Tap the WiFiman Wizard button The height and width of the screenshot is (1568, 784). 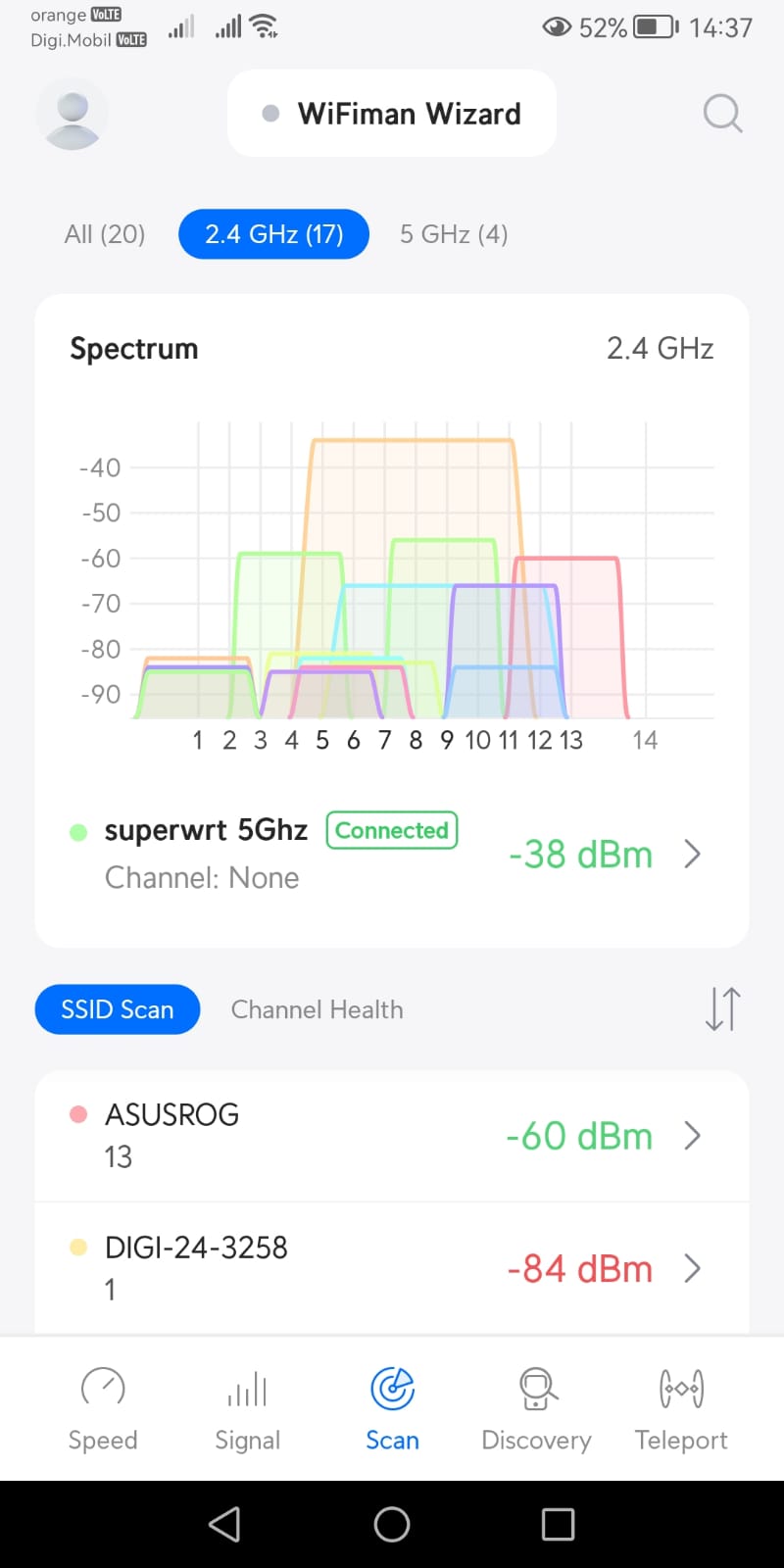point(392,114)
